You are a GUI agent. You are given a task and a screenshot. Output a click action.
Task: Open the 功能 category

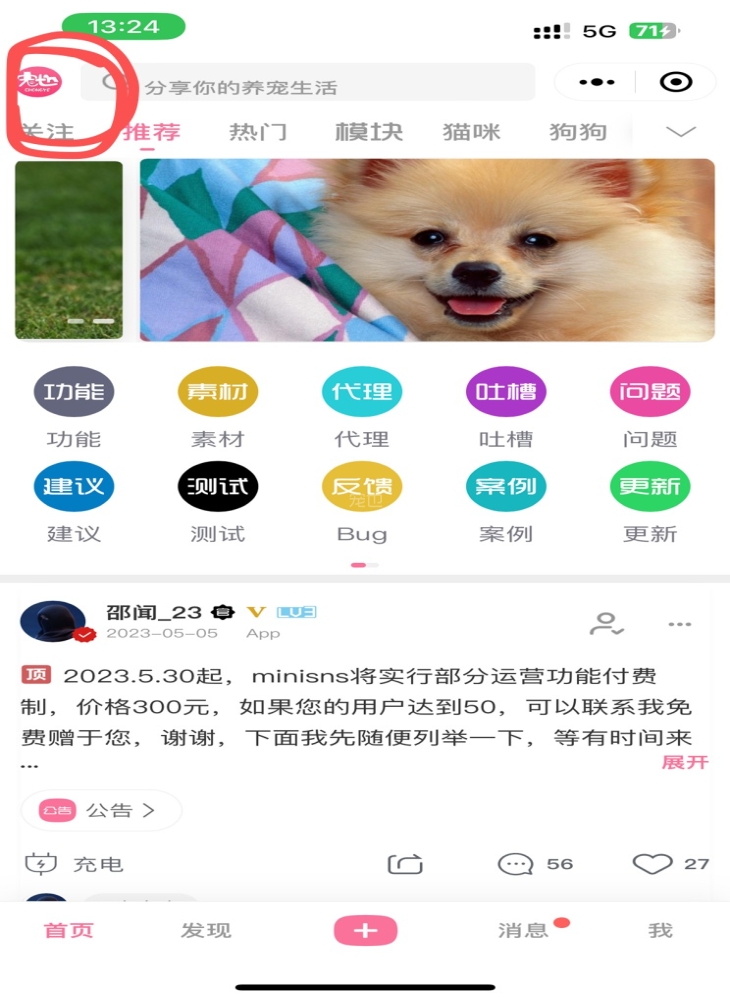tap(74, 392)
